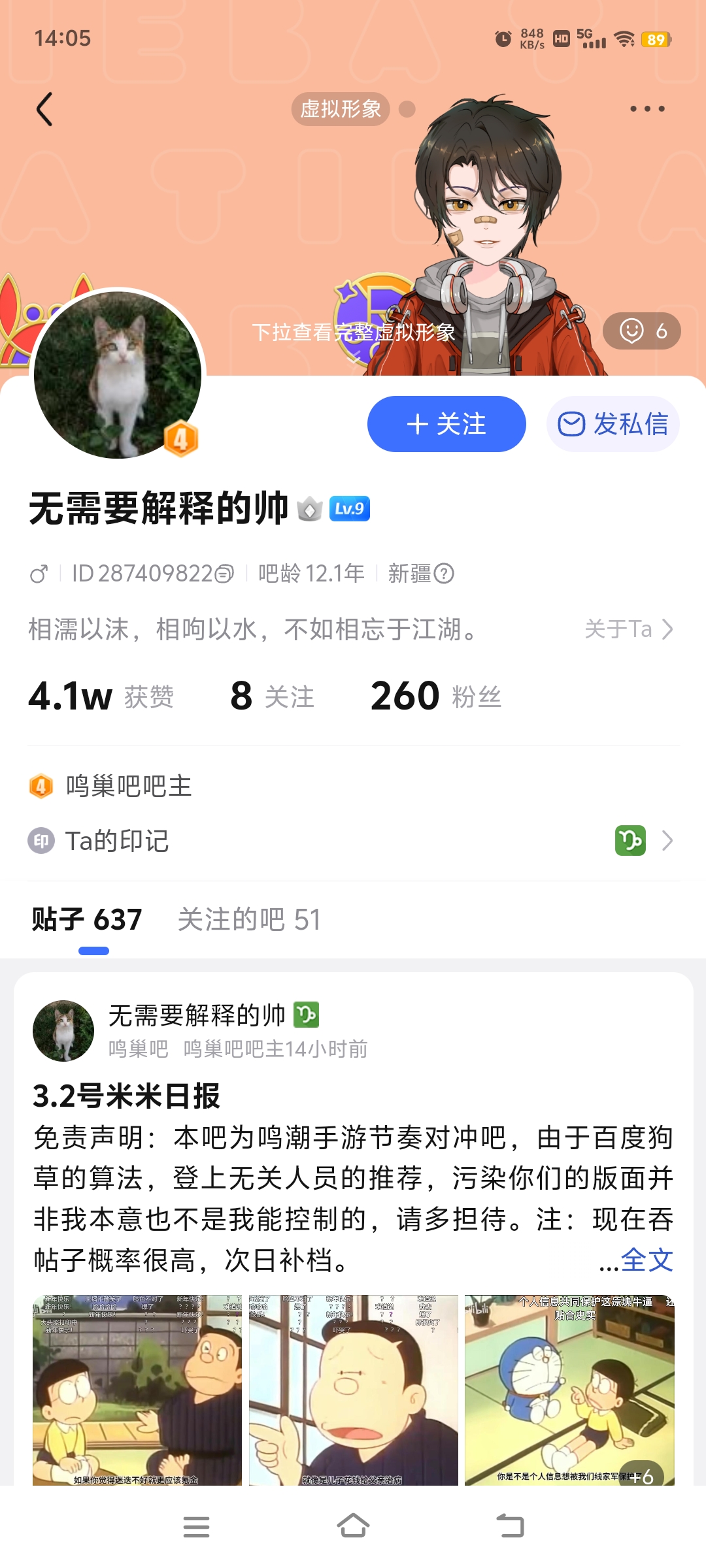The width and height of the screenshot is (706, 1568).
Task: Open the 关于Ta details
Action: tap(628, 629)
